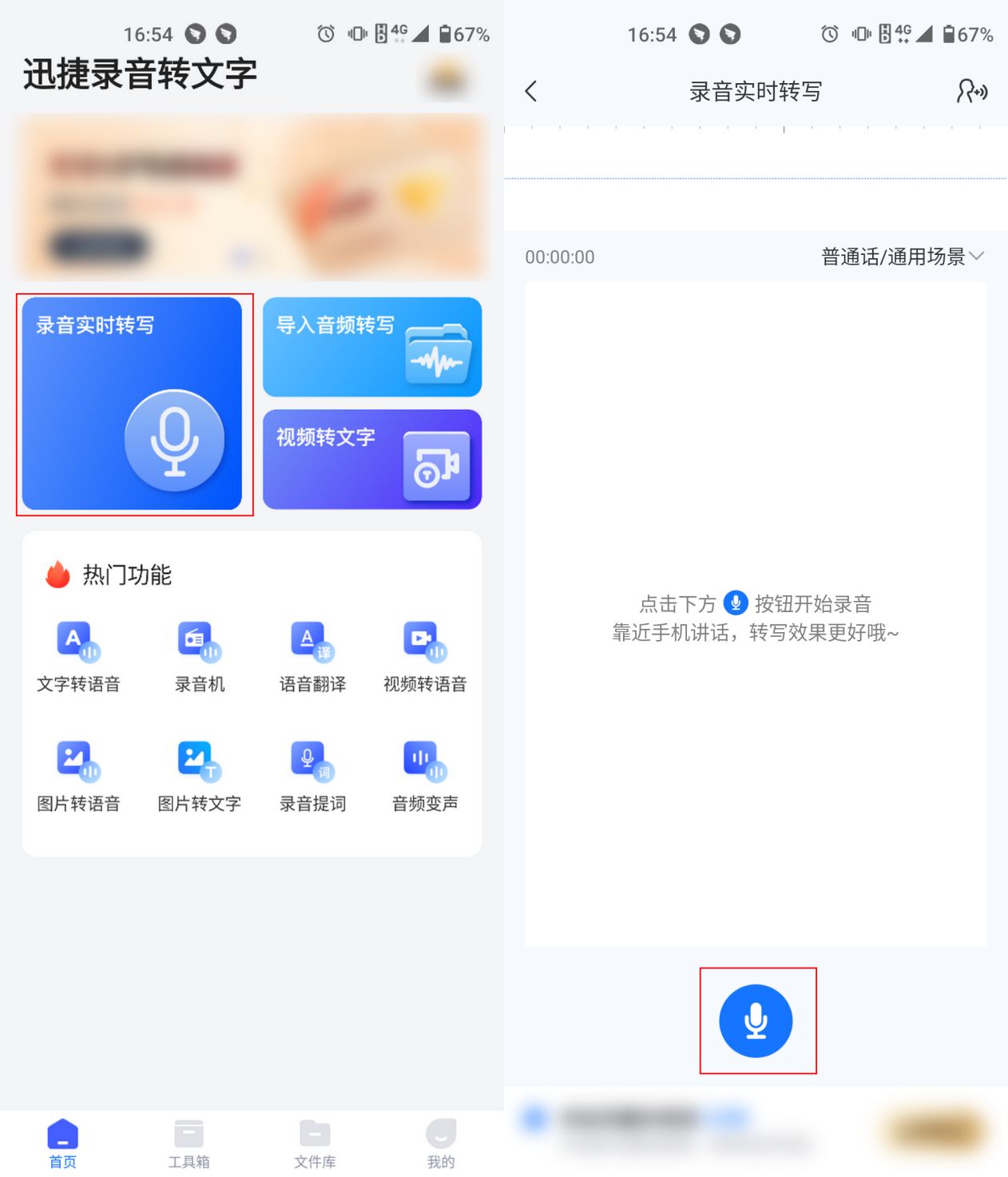The height and width of the screenshot is (1177, 1008).
Task: Choose the 图片转语音 feature
Action: point(78,776)
